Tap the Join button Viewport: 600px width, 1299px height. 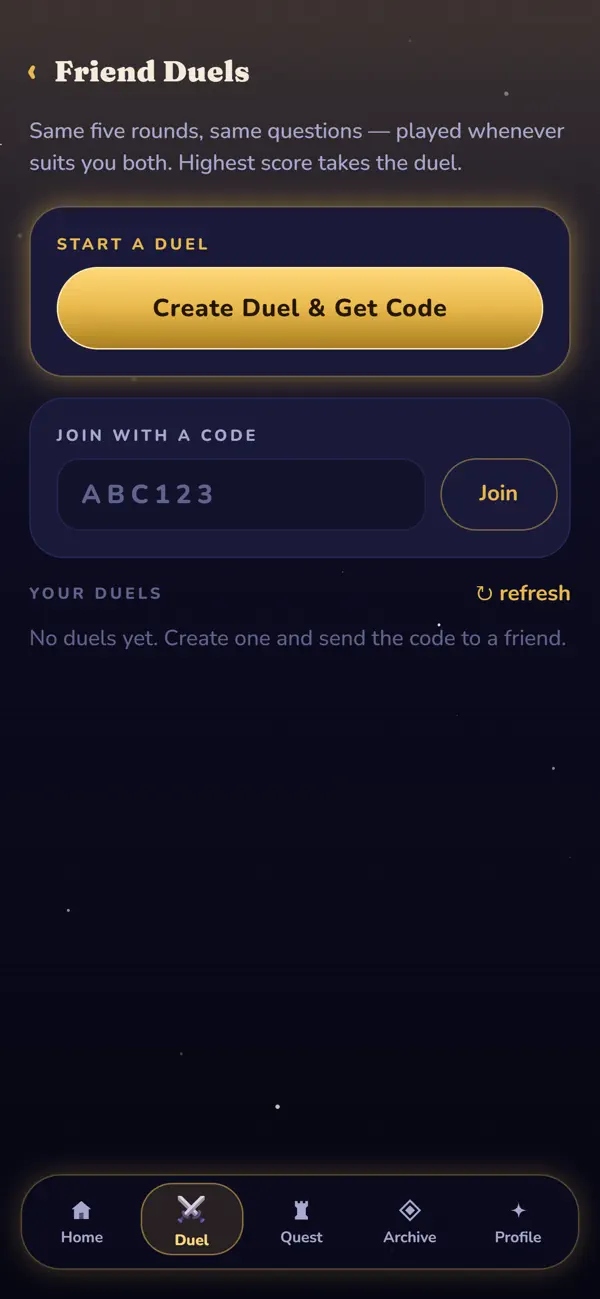click(x=498, y=494)
